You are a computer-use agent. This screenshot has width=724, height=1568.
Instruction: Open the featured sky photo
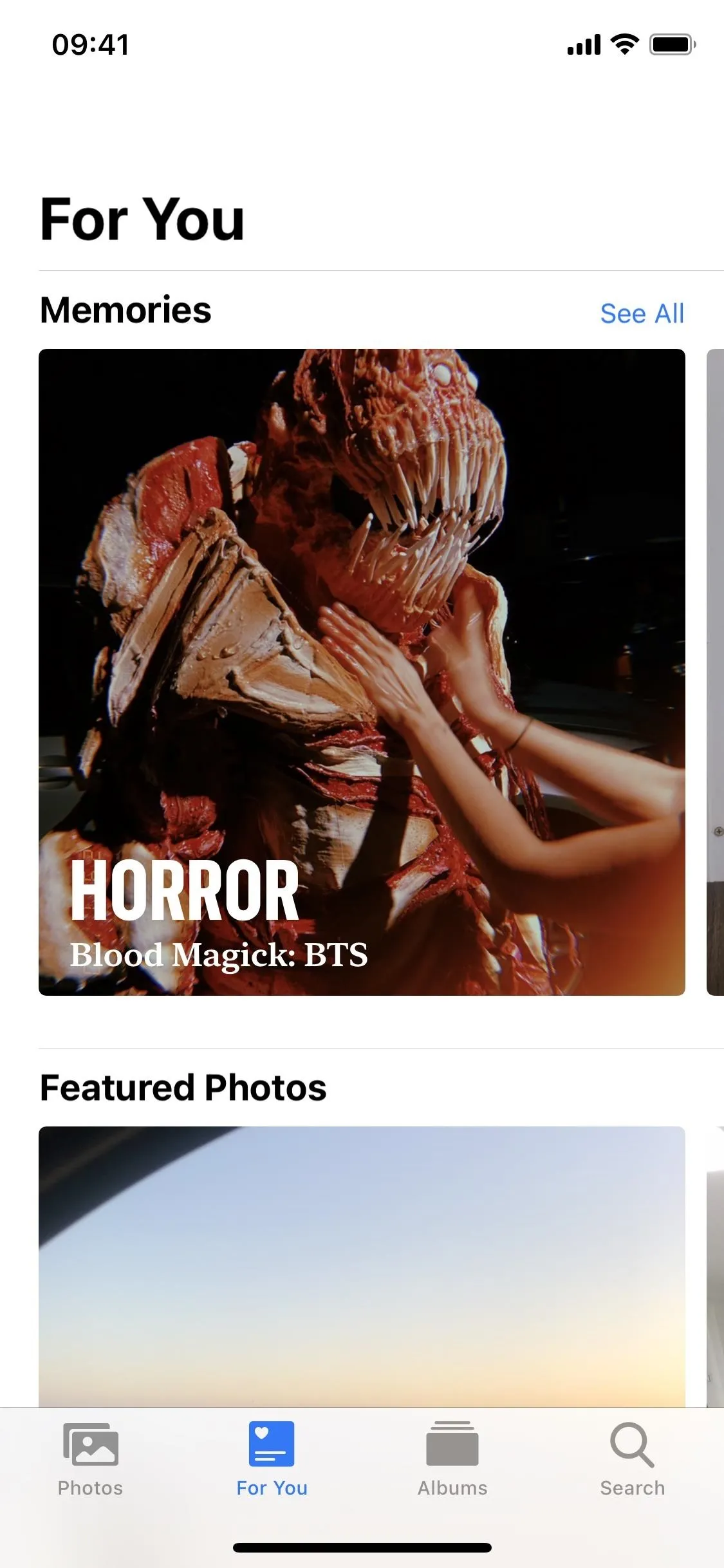tap(362, 1265)
